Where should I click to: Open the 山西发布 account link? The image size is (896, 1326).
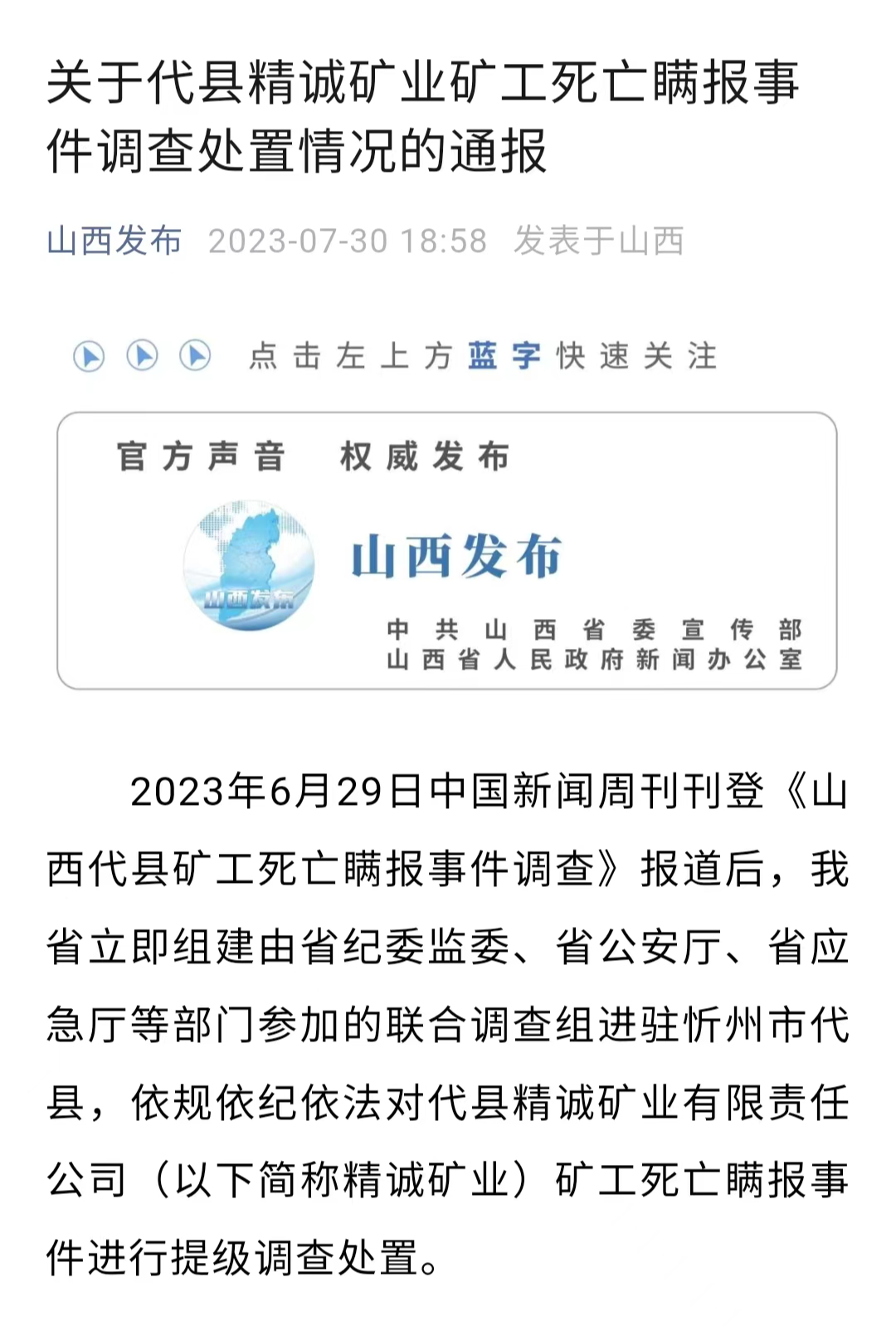click(x=114, y=241)
